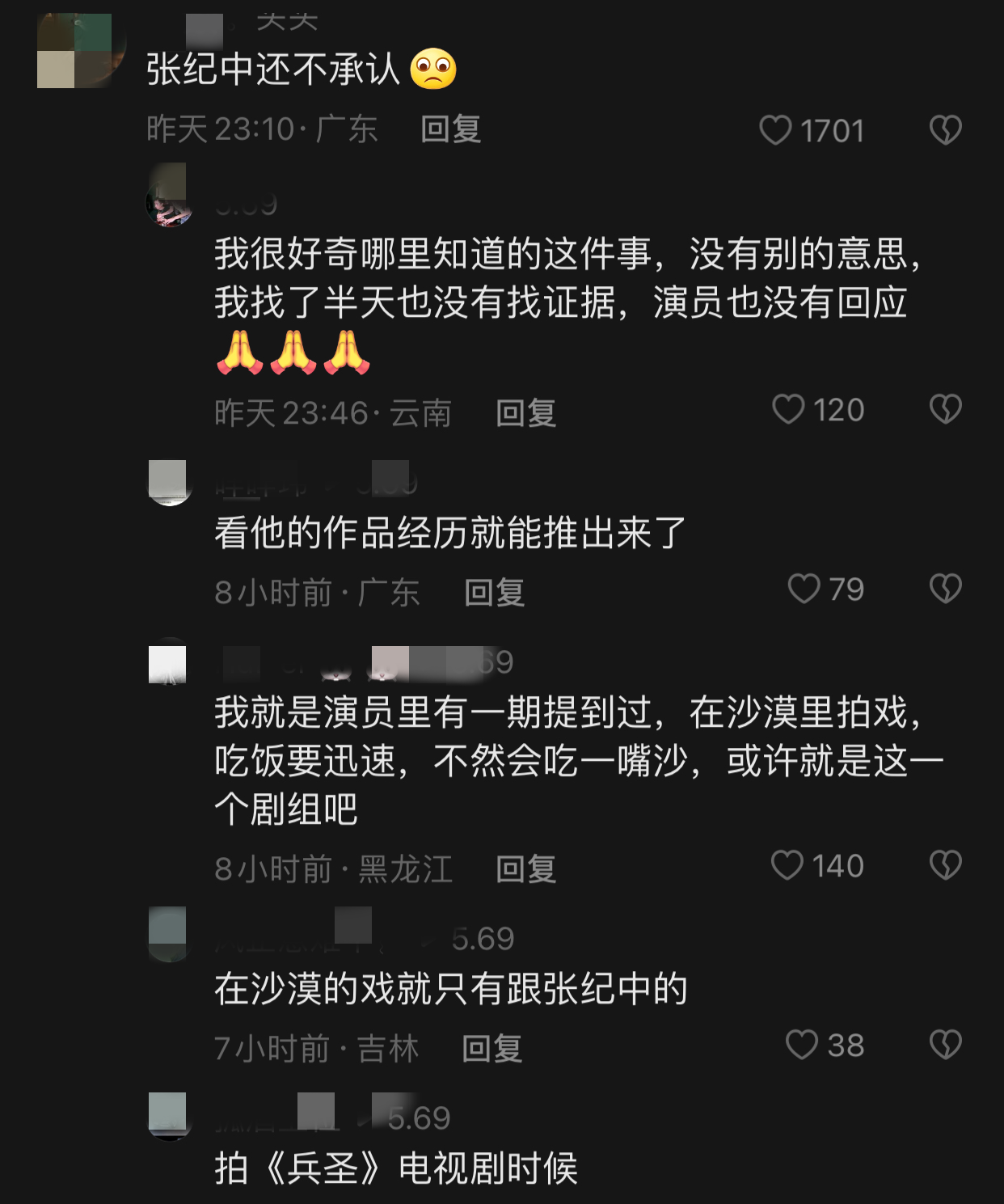Image resolution: width=1004 pixels, height=1204 pixels.
Task: Toggle like on the "张纪中还不承认" comment
Action: click(x=778, y=128)
